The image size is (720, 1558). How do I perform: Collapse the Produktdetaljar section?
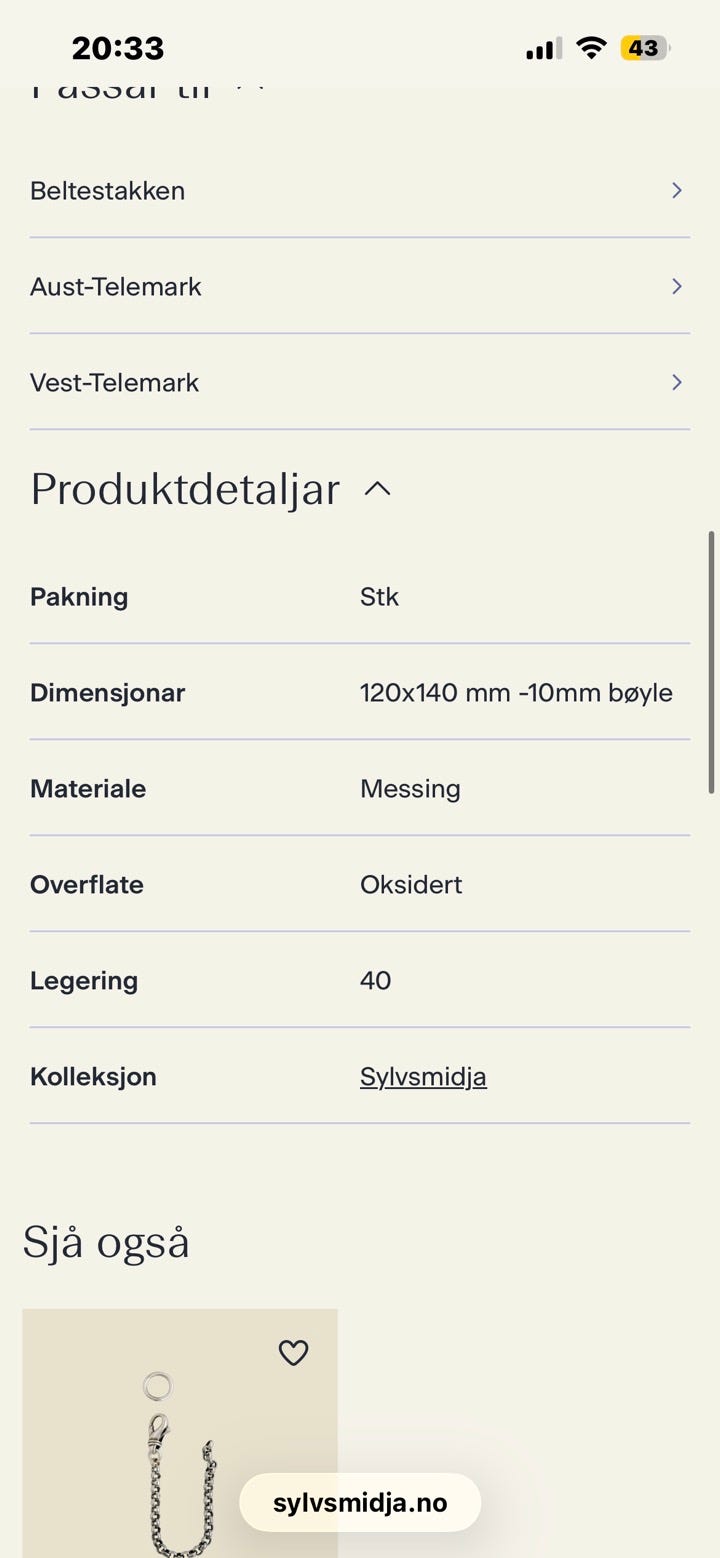(377, 489)
